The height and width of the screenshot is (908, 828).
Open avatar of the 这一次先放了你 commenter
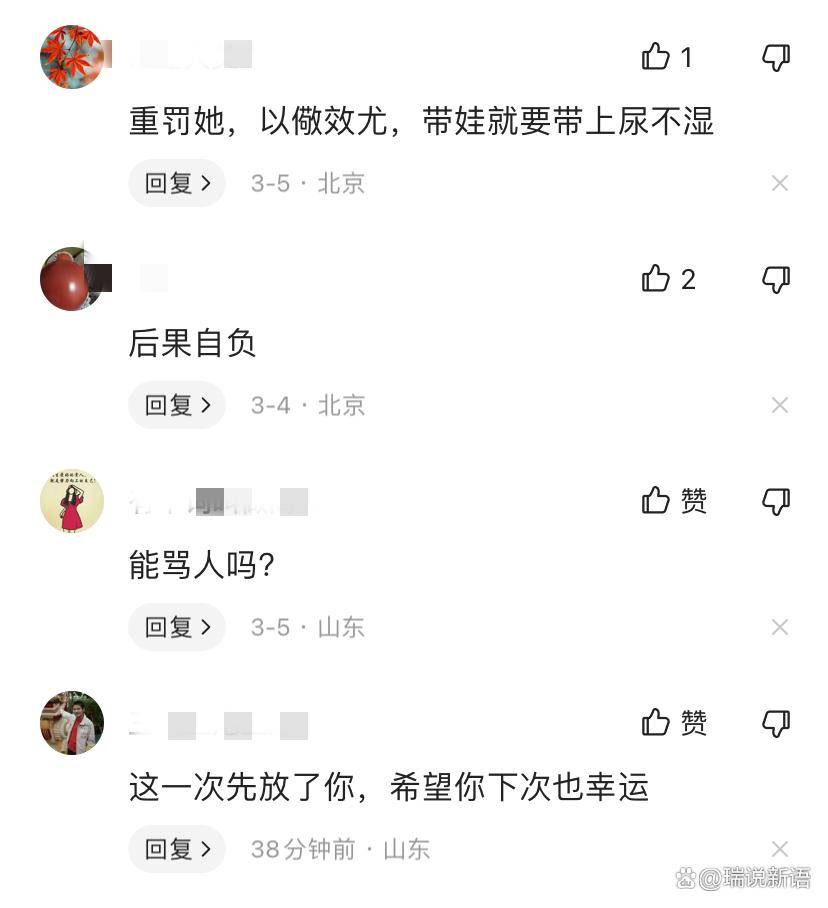(72, 722)
